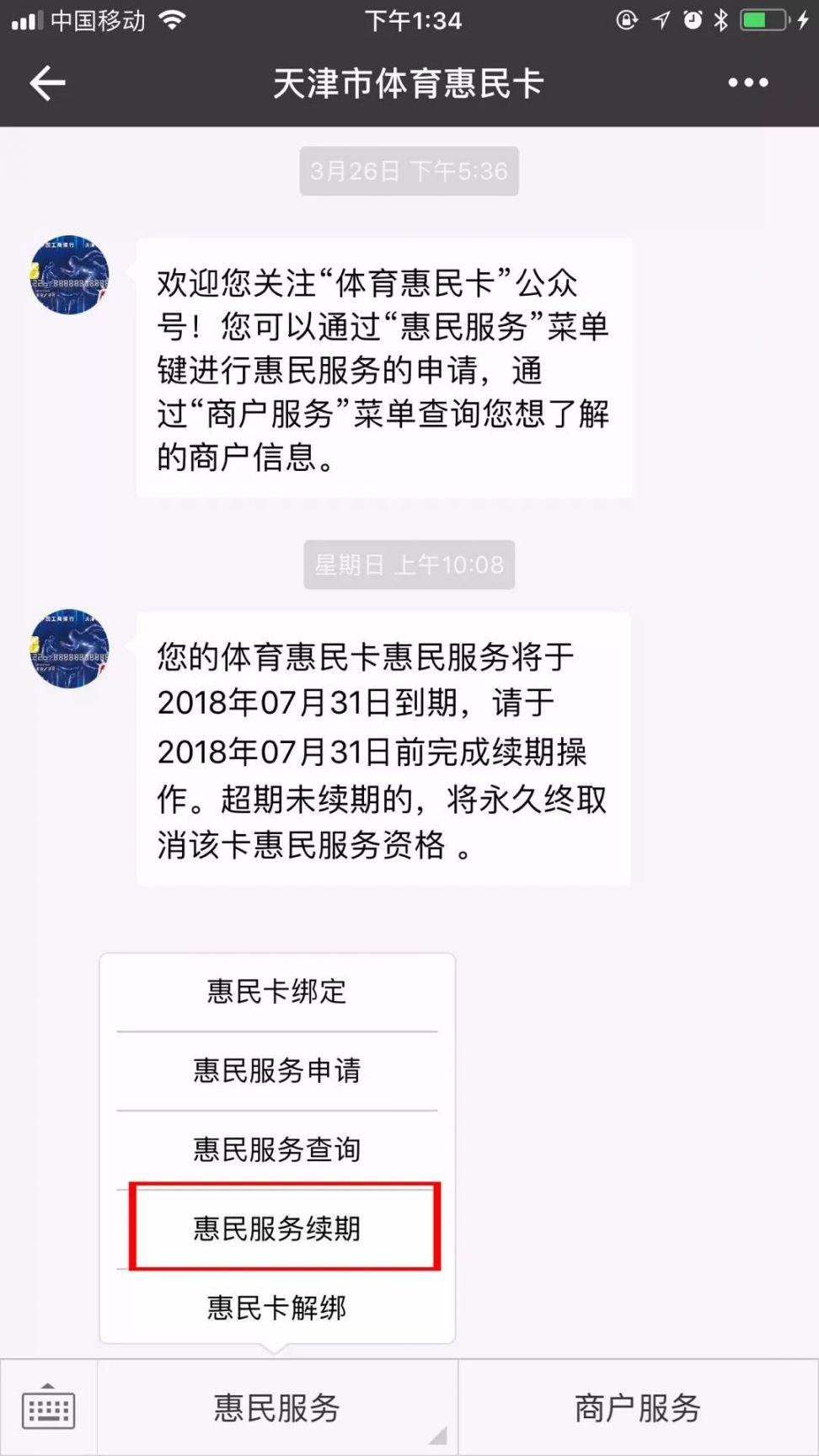Go back with the arrow icon
Image resolution: width=819 pixels, height=1456 pixels.
pos(47,83)
